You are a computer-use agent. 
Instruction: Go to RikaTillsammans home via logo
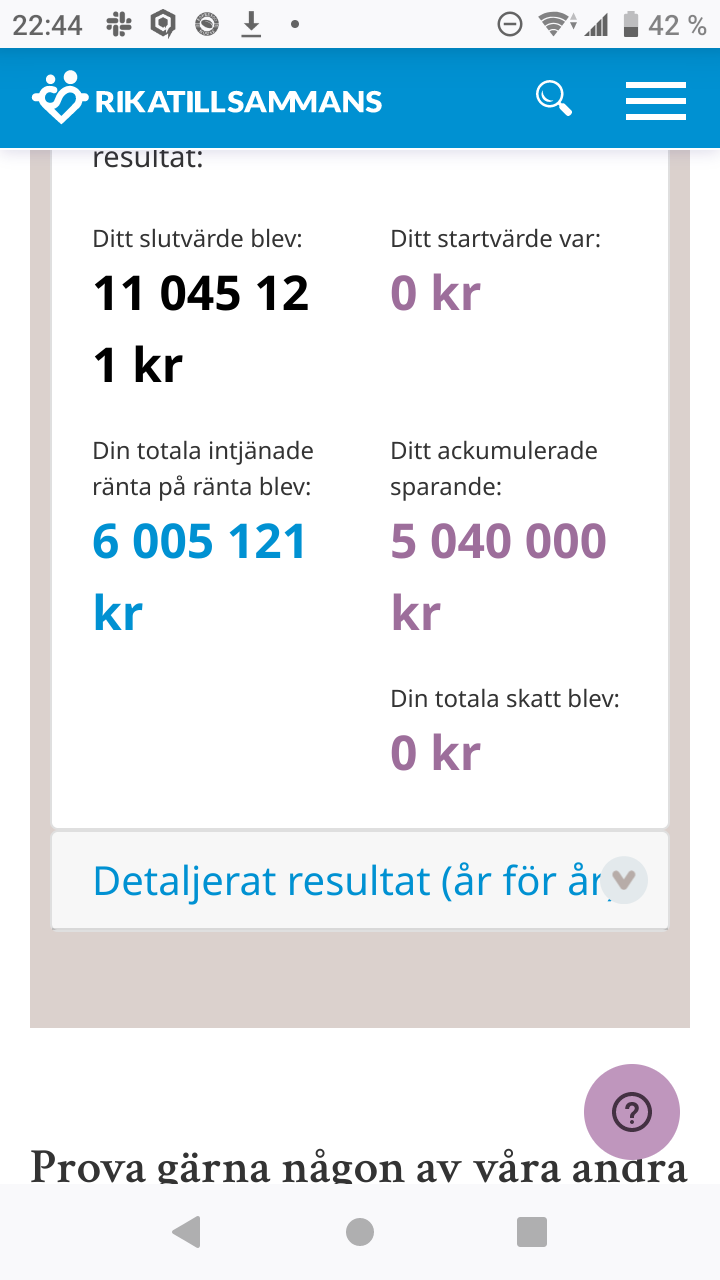point(207,99)
